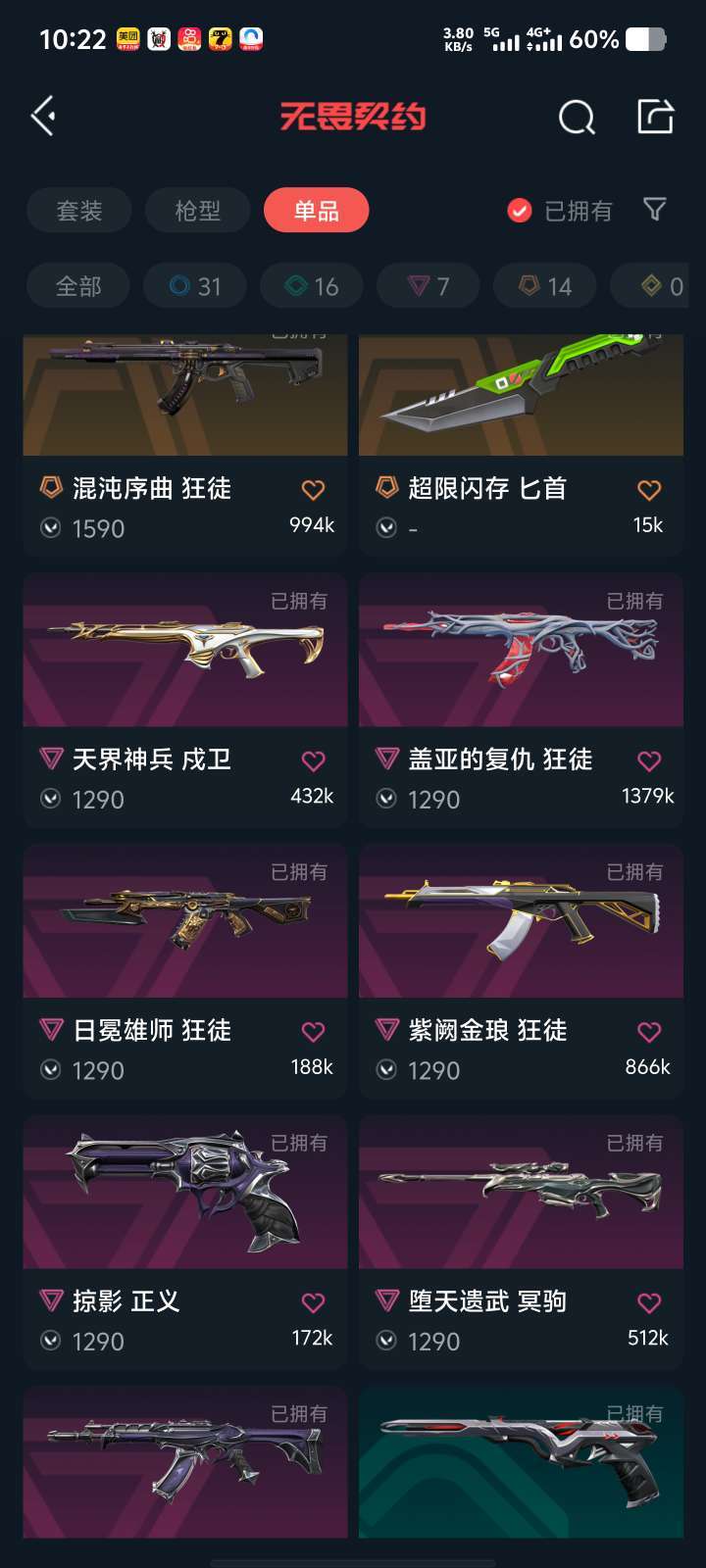The image size is (706, 1568).
Task: Switch to the 套装 tab
Action: pyautogui.click(x=78, y=211)
